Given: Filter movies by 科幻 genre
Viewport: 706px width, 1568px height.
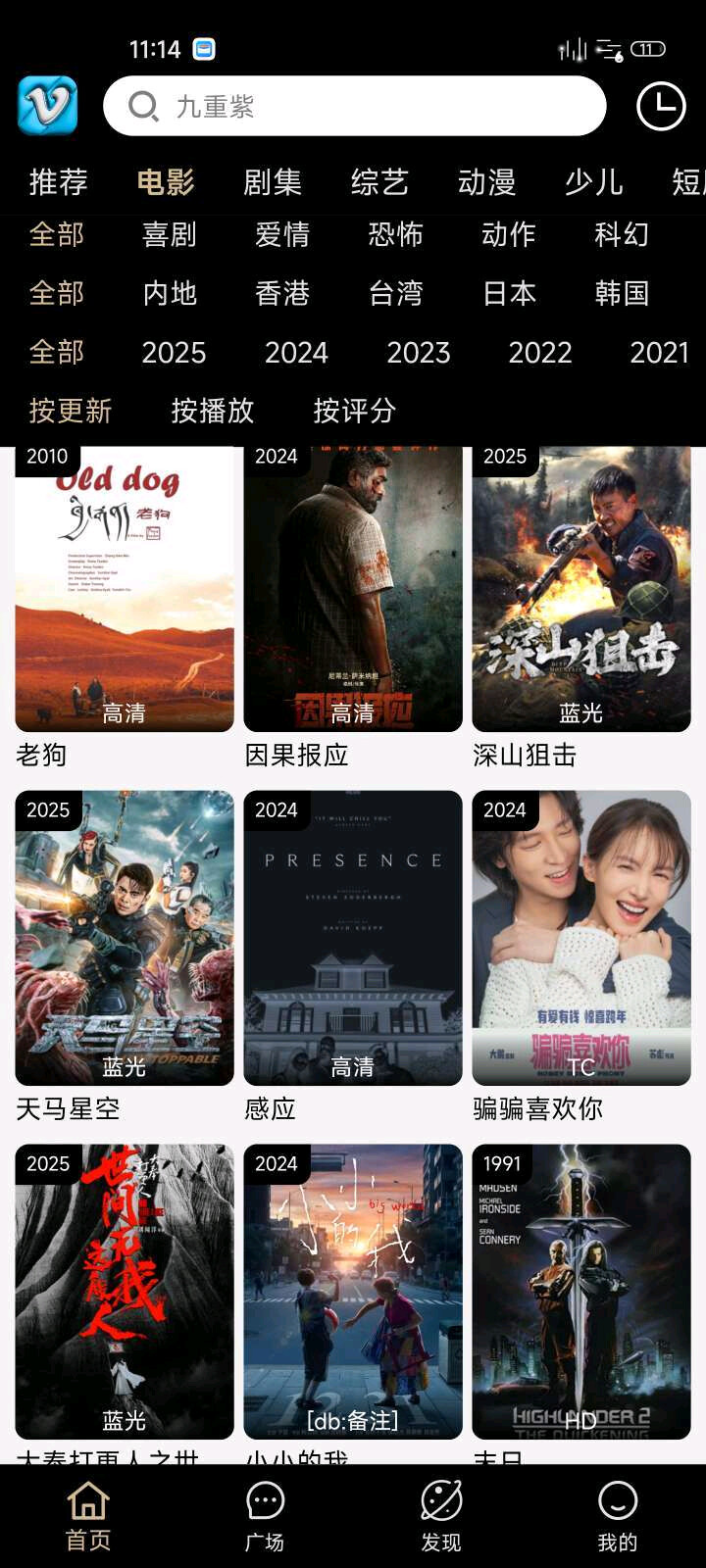Looking at the screenshot, I should click(x=621, y=235).
